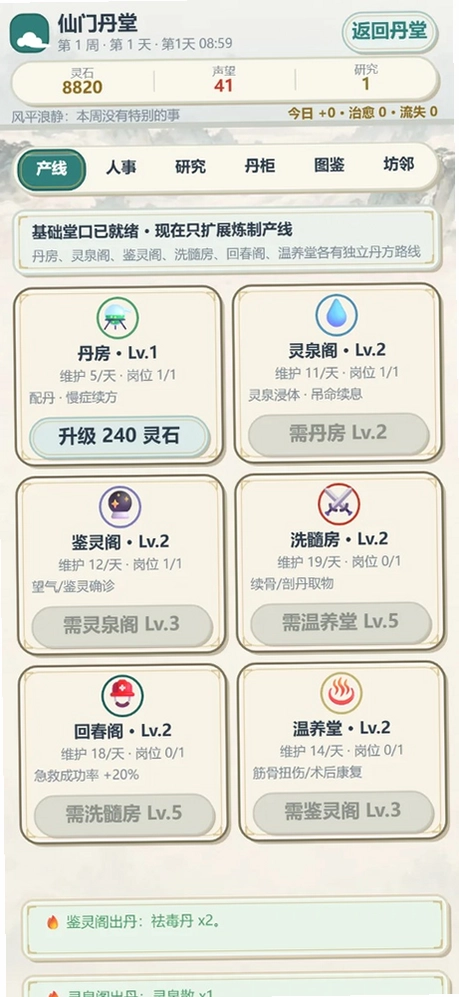Open the 回春阁 Lv.2 card
The width and height of the screenshot is (459, 997).
[123, 753]
